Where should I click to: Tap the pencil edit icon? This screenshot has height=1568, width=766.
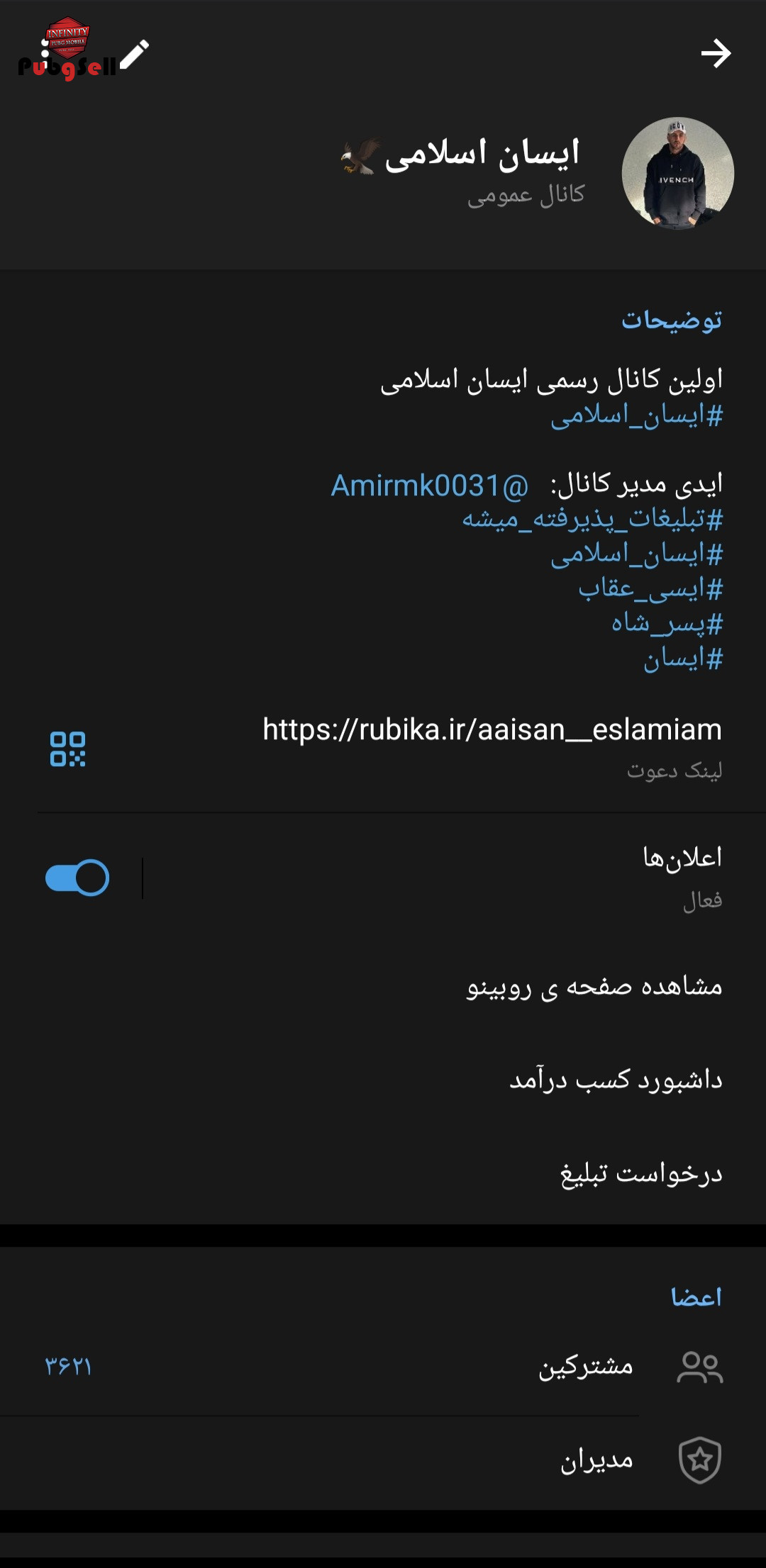tap(134, 55)
